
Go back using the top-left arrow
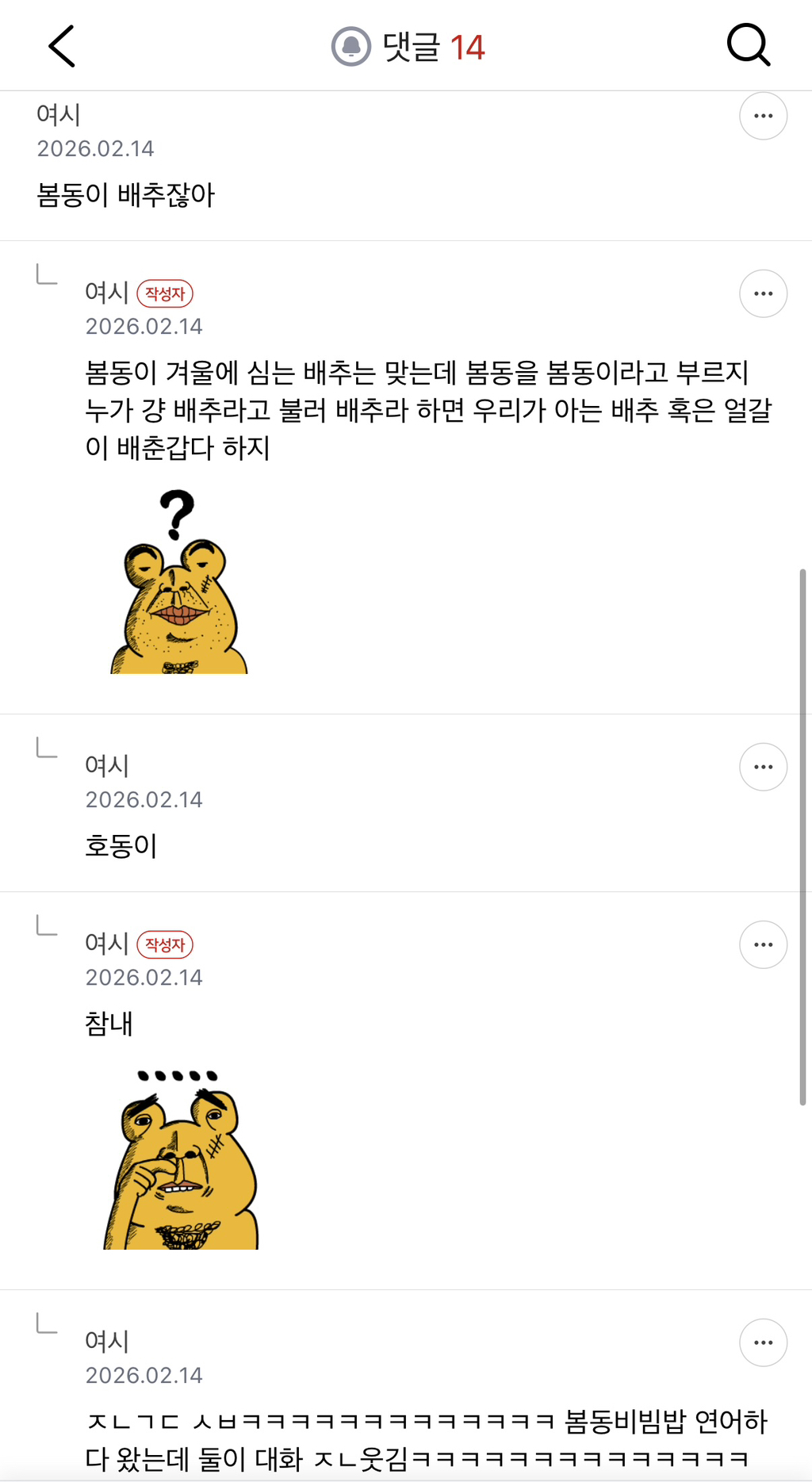62,46
